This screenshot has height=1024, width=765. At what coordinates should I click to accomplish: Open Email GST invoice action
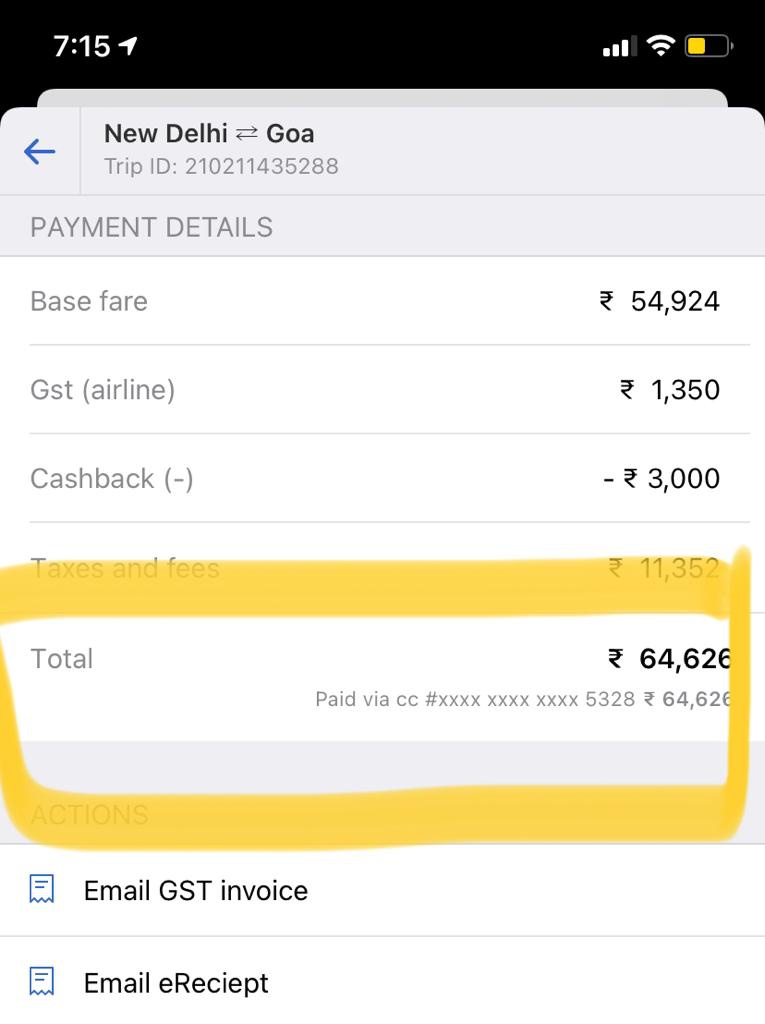pyautogui.click(x=195, y=890)
